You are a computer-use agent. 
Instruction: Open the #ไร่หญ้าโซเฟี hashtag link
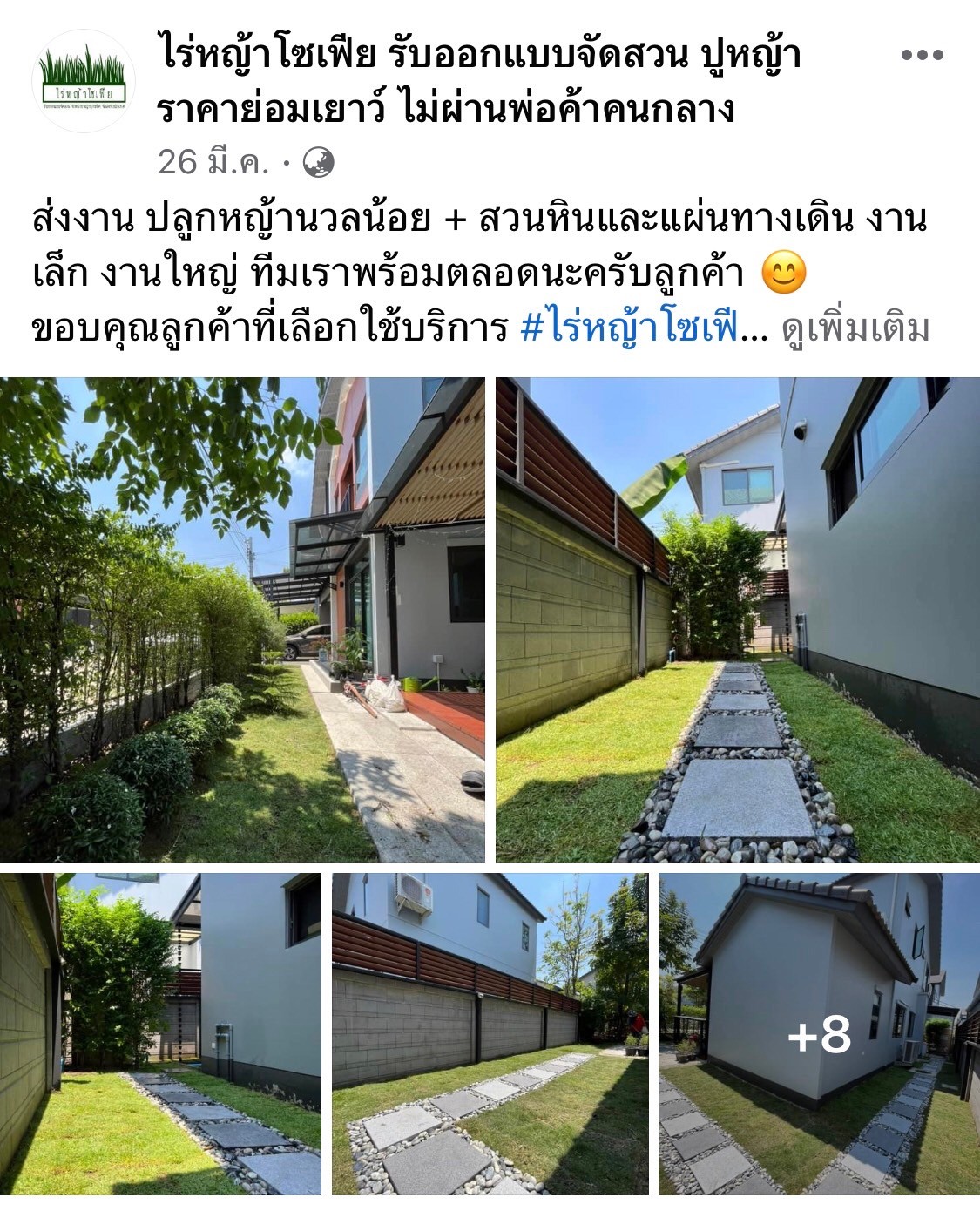click(629, 328)
